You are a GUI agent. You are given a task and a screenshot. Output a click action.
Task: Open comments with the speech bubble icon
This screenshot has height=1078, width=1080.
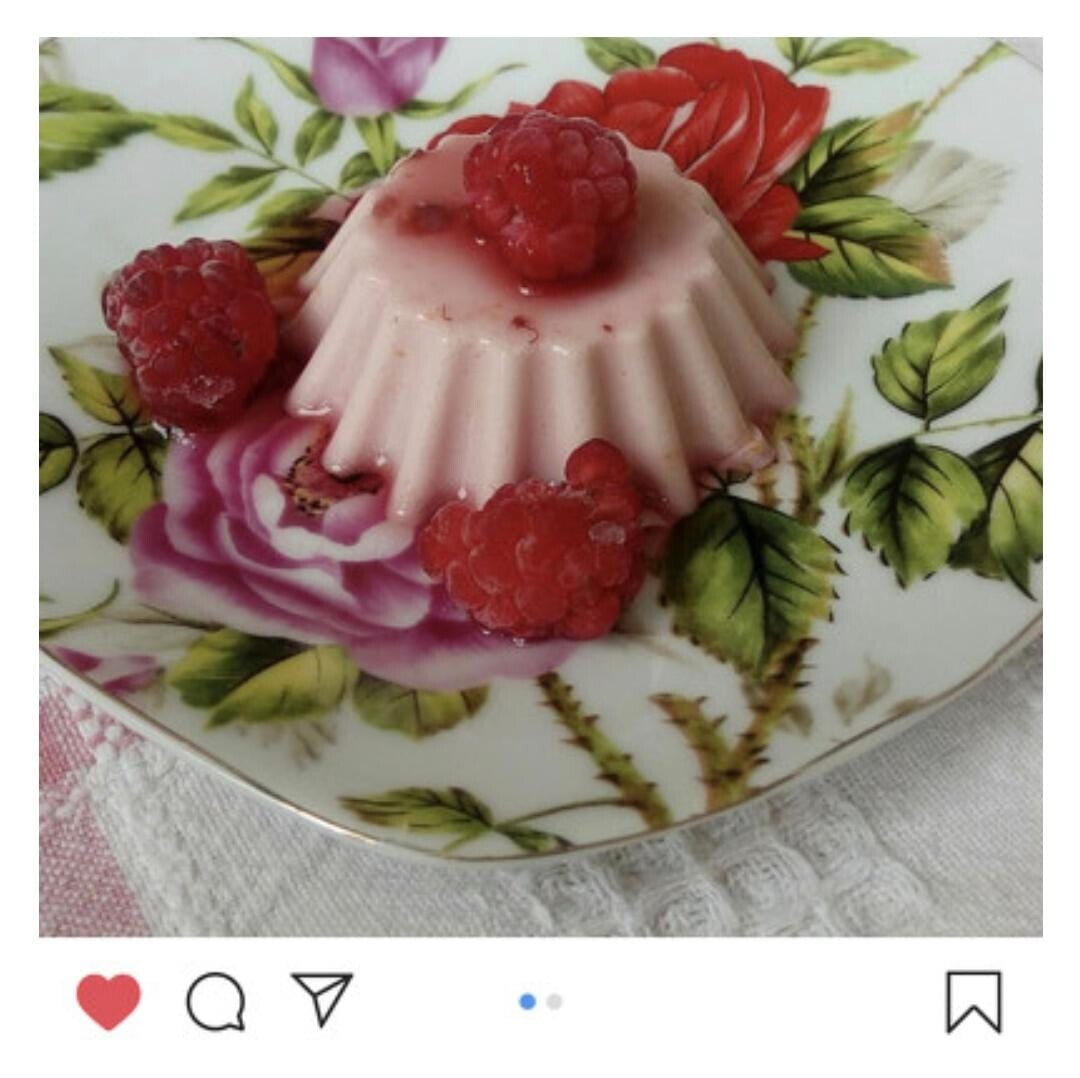tap(216, 1001)
